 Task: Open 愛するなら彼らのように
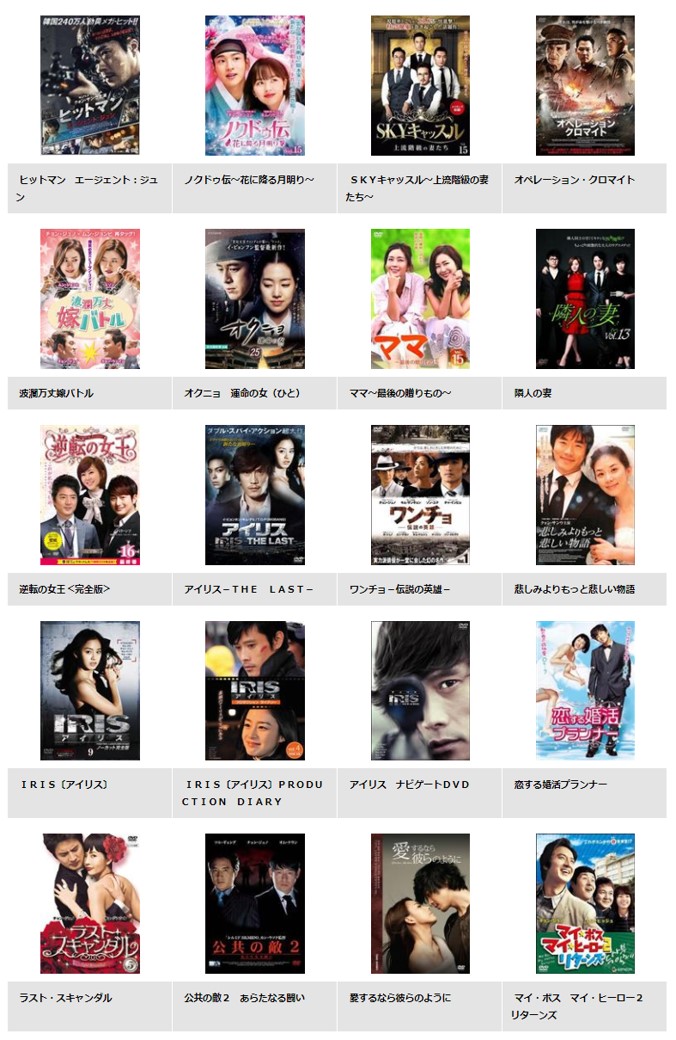point(419,903)
